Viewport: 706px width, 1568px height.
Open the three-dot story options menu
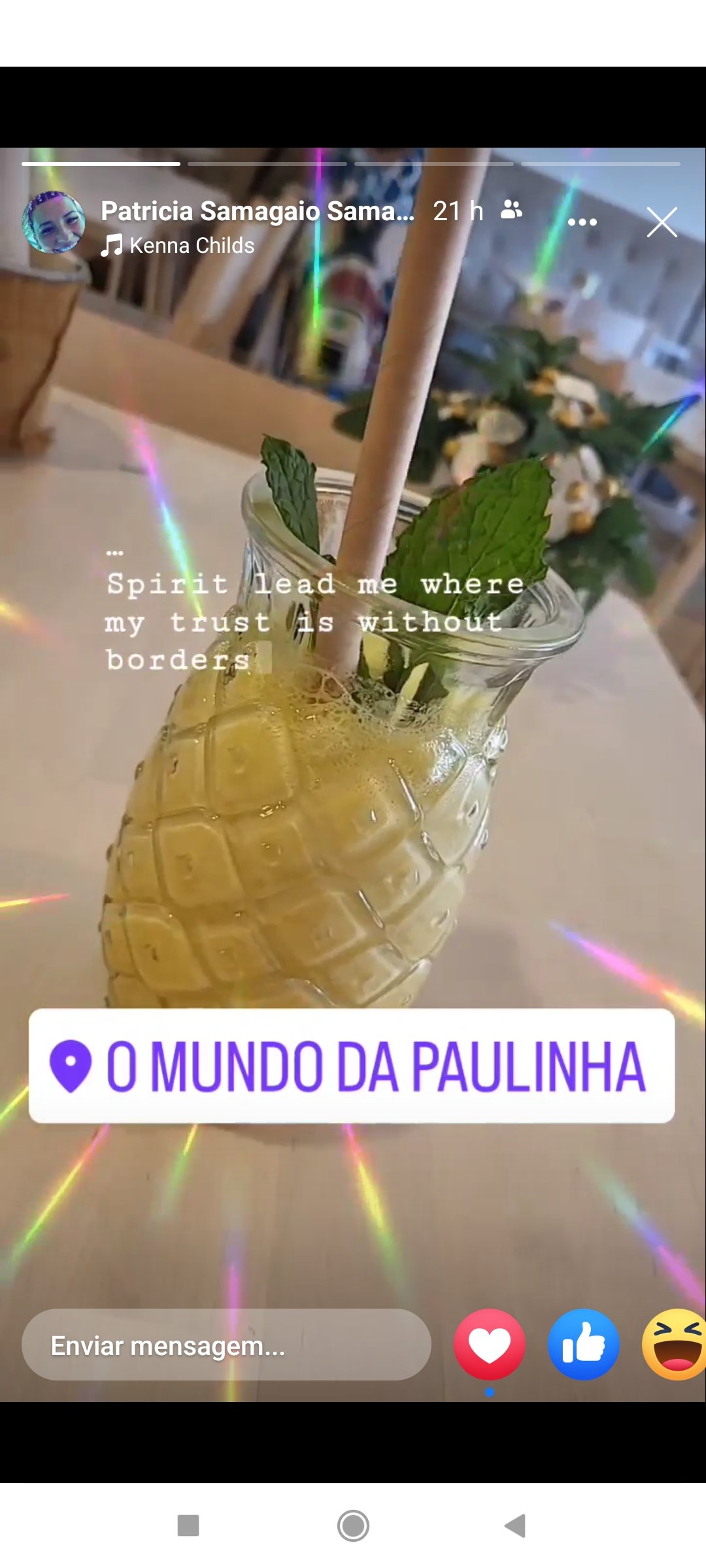coord(582,222)
